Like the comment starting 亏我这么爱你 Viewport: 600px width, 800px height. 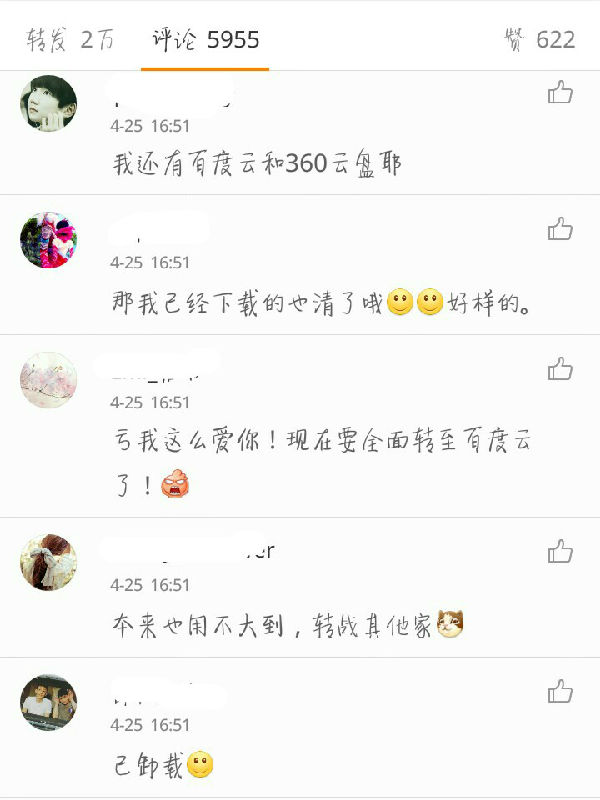[560, 370]
